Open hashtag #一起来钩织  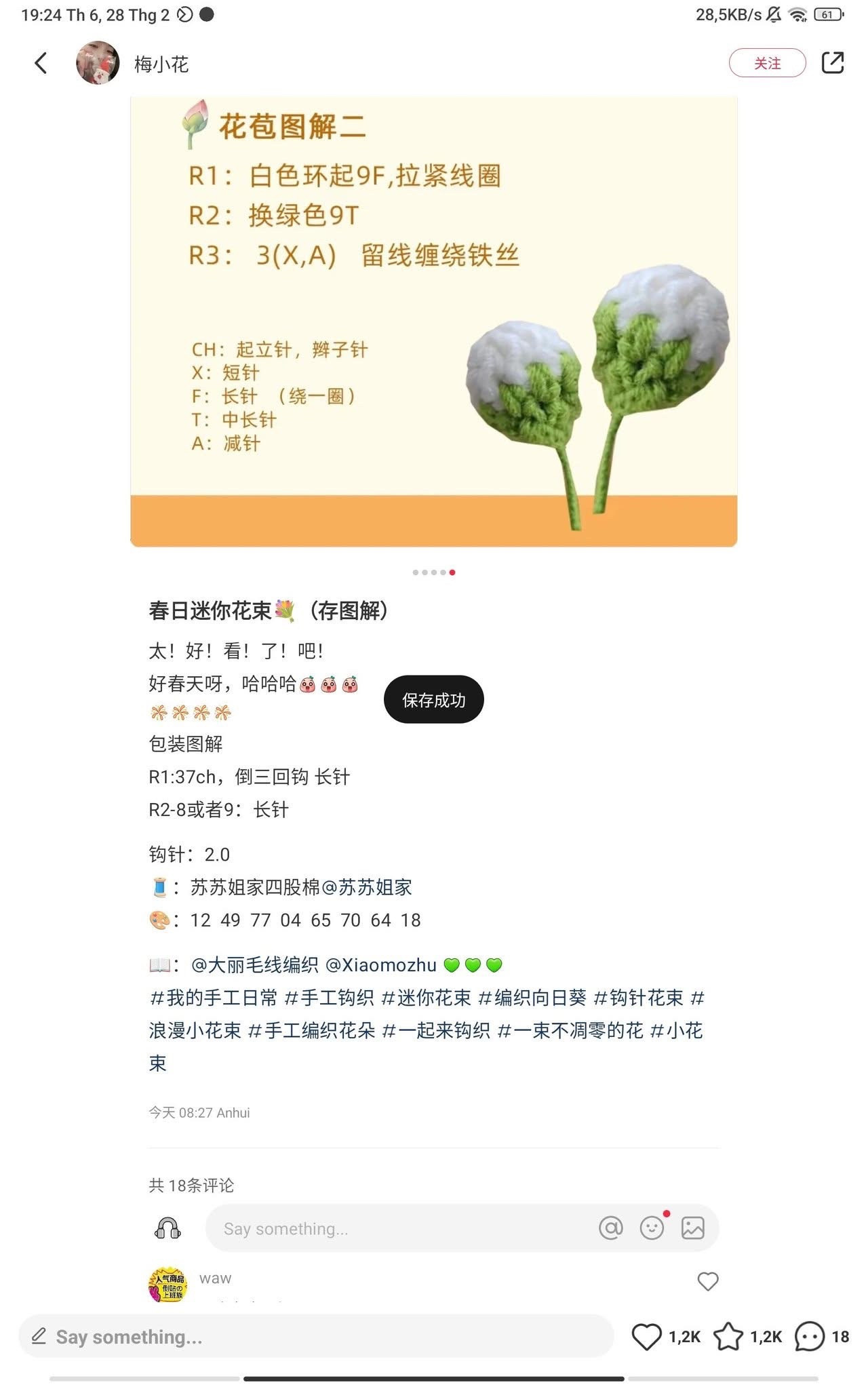pos(436,1030)
